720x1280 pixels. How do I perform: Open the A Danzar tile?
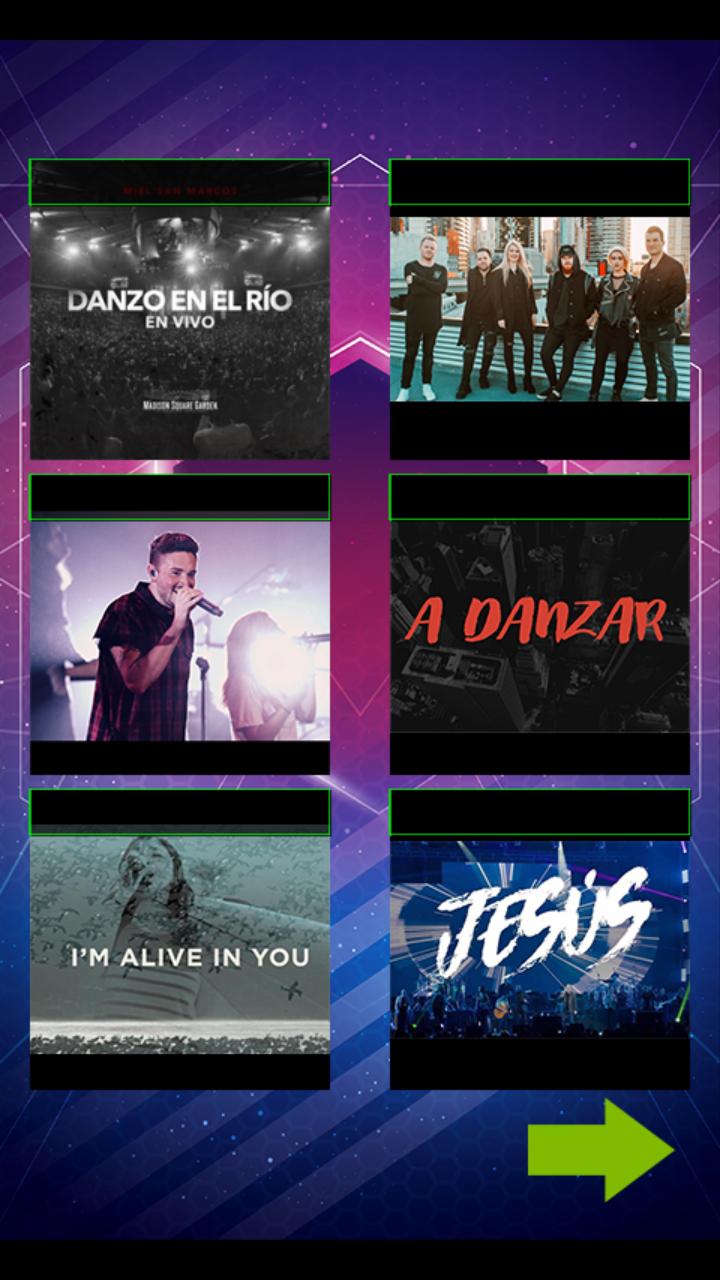(540, 626)
